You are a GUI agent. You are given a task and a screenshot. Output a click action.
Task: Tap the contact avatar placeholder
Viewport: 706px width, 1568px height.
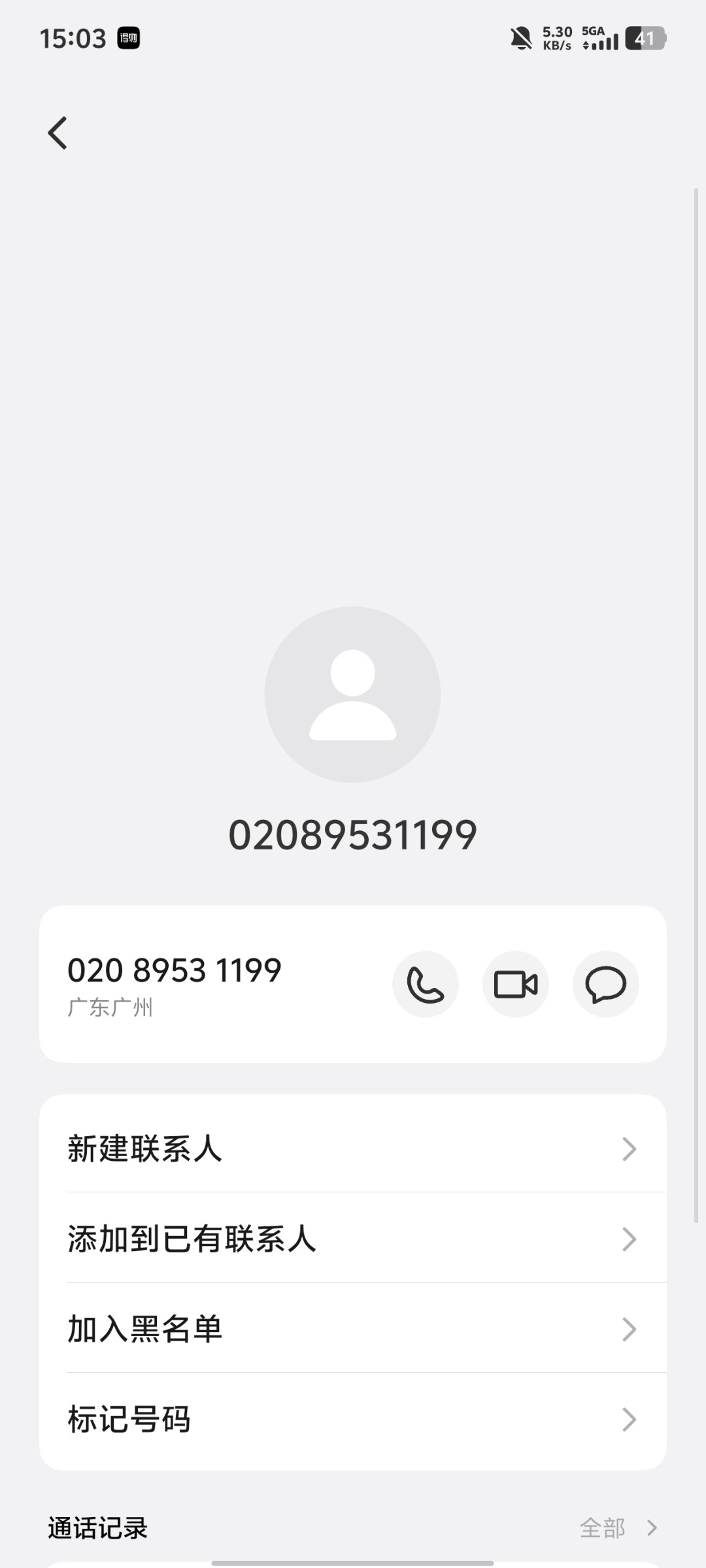tap(353, 694)
